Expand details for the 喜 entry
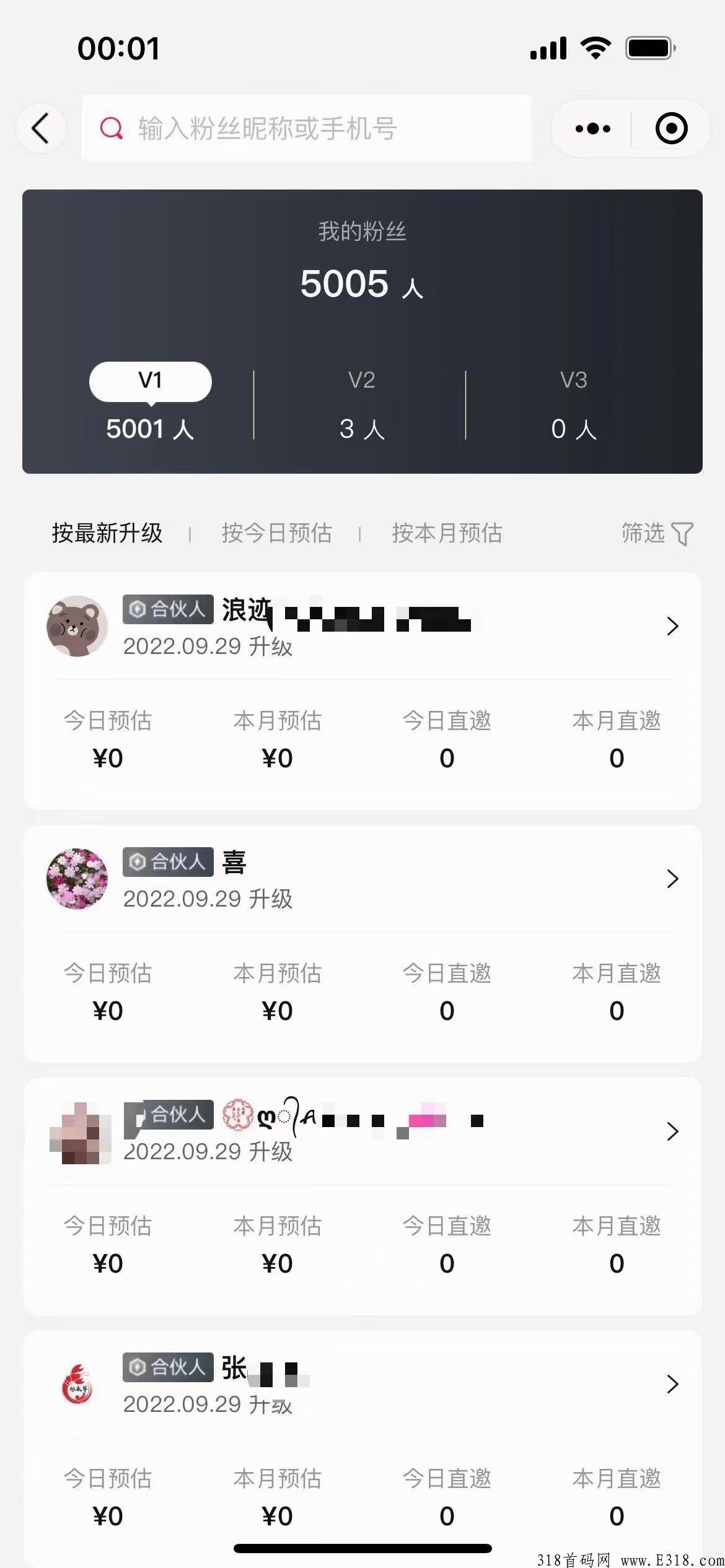The image size is (725, 1568). coord(672,879)
